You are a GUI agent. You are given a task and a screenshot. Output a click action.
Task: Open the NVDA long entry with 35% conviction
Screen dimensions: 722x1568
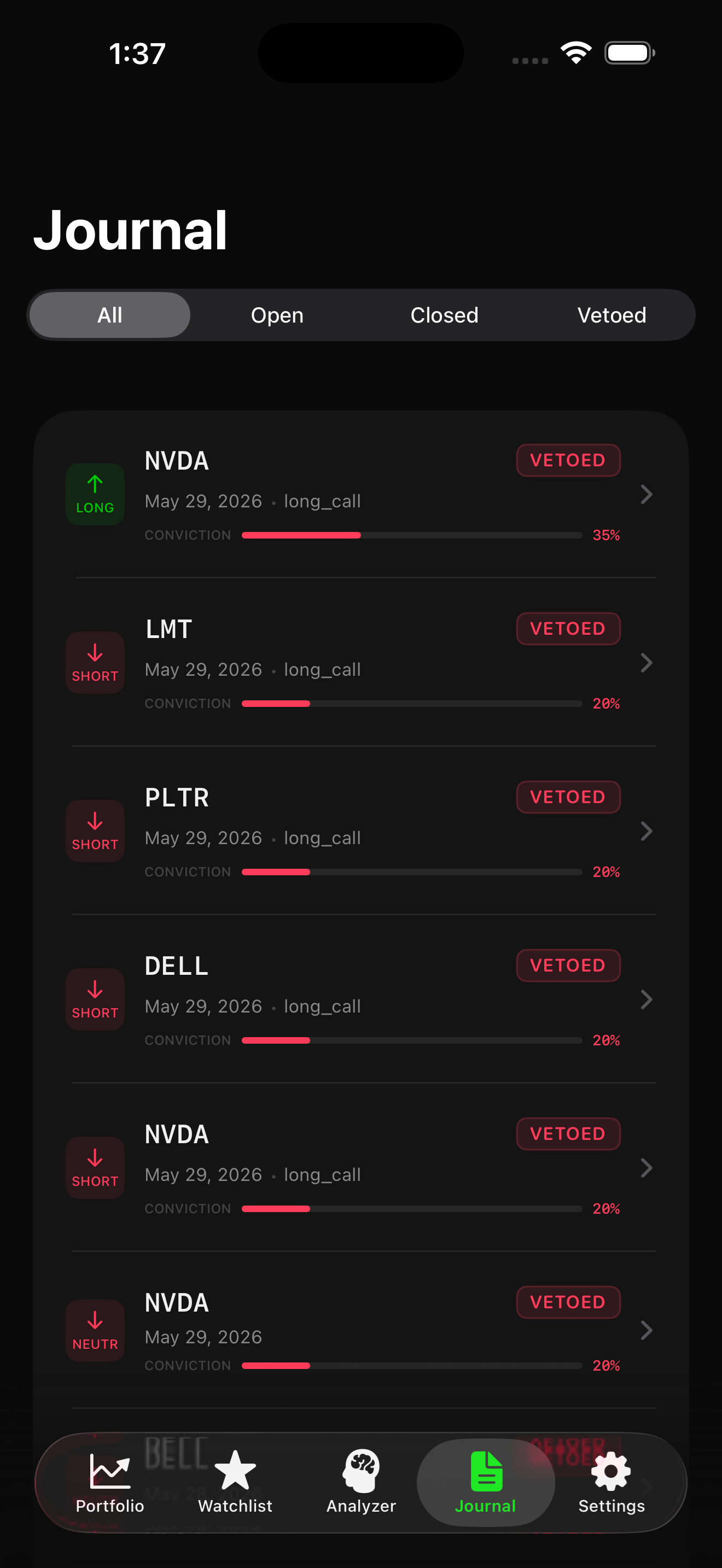[x=361, y=494]
